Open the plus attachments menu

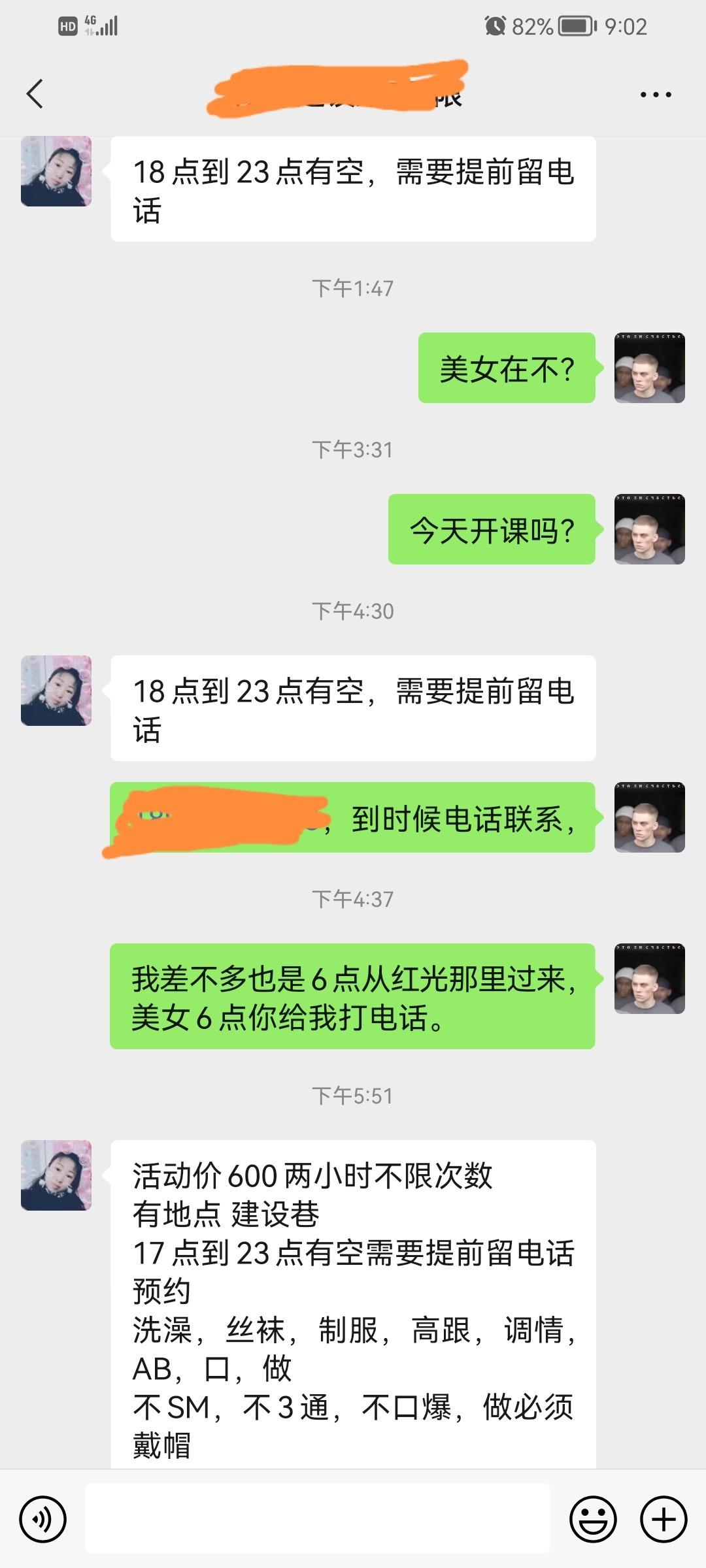pyautogui.click(x=664, y=1519)
